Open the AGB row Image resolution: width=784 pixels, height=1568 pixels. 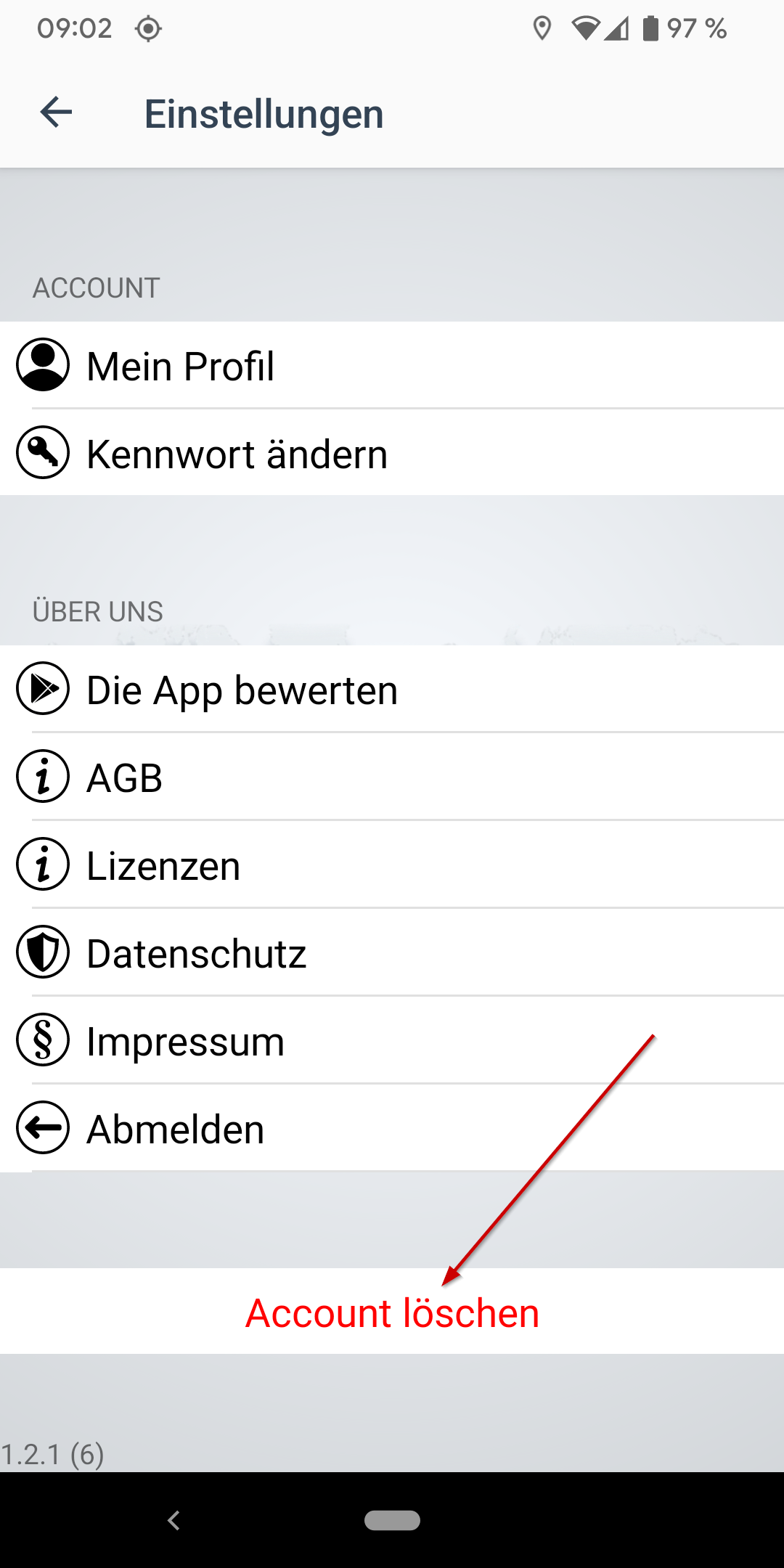(x=392, y=777)
